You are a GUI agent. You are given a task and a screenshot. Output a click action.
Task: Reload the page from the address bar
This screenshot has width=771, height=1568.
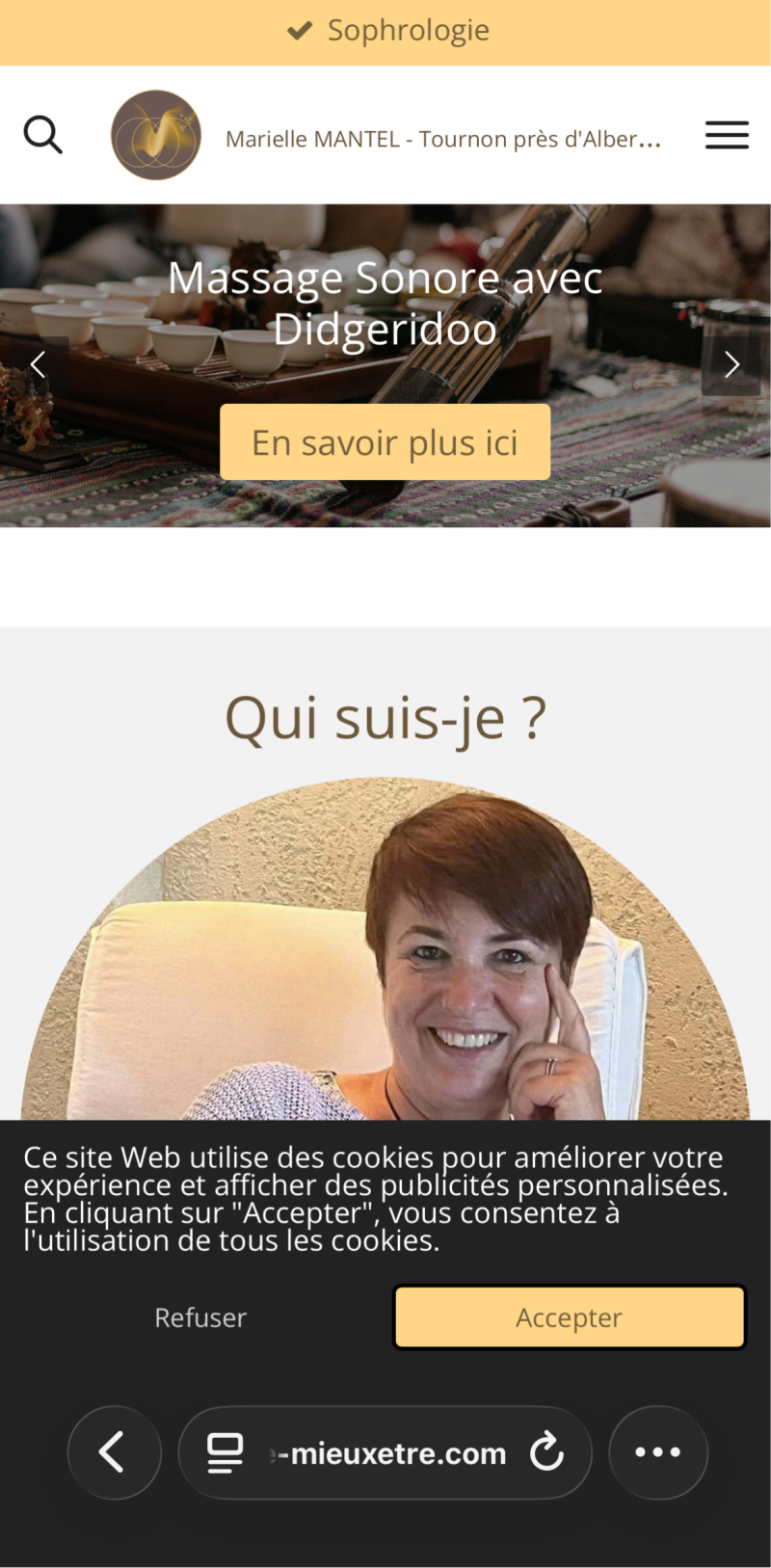(546, 1452)
